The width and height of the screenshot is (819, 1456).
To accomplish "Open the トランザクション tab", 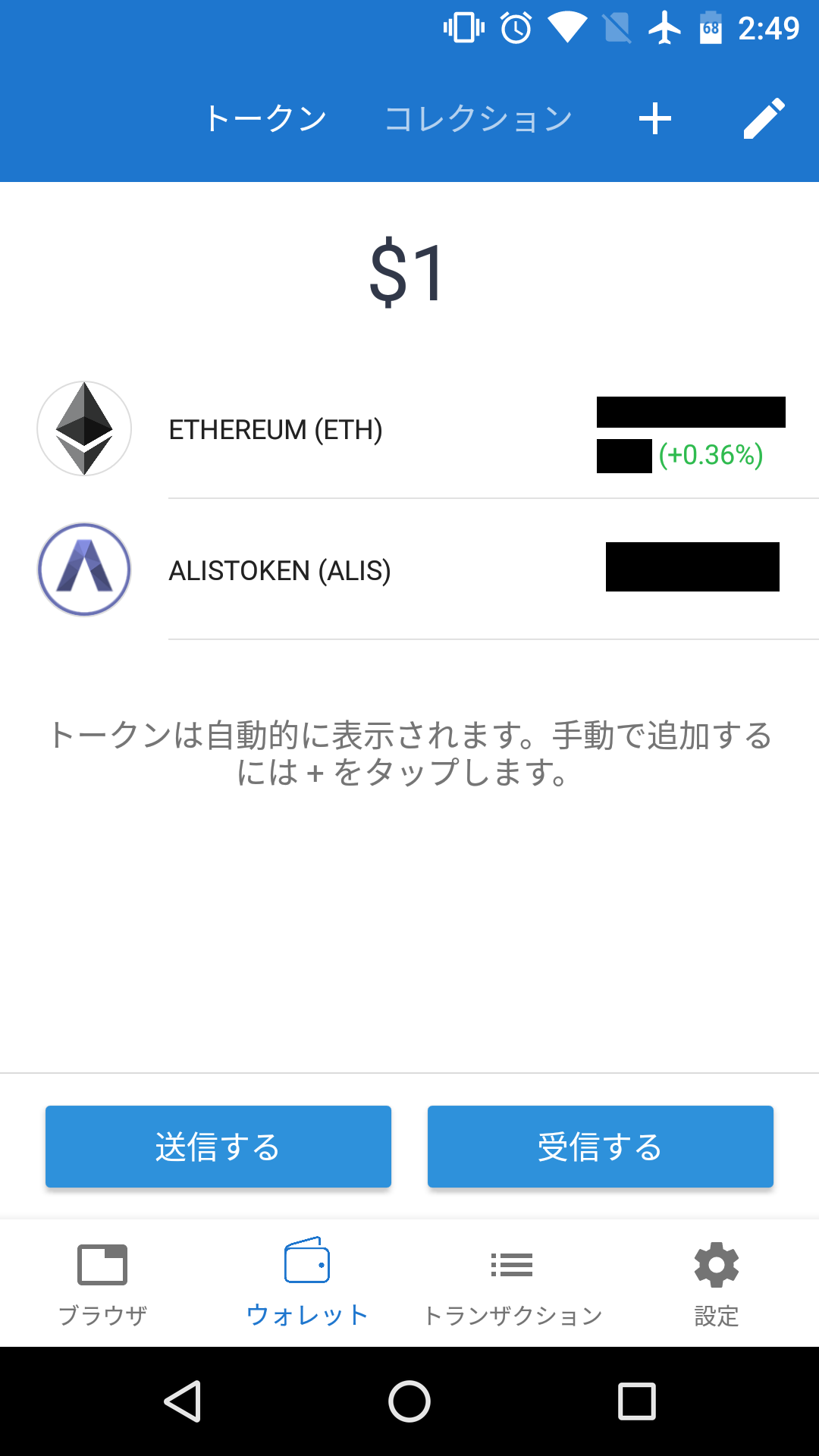I will tap(512, 1283).
